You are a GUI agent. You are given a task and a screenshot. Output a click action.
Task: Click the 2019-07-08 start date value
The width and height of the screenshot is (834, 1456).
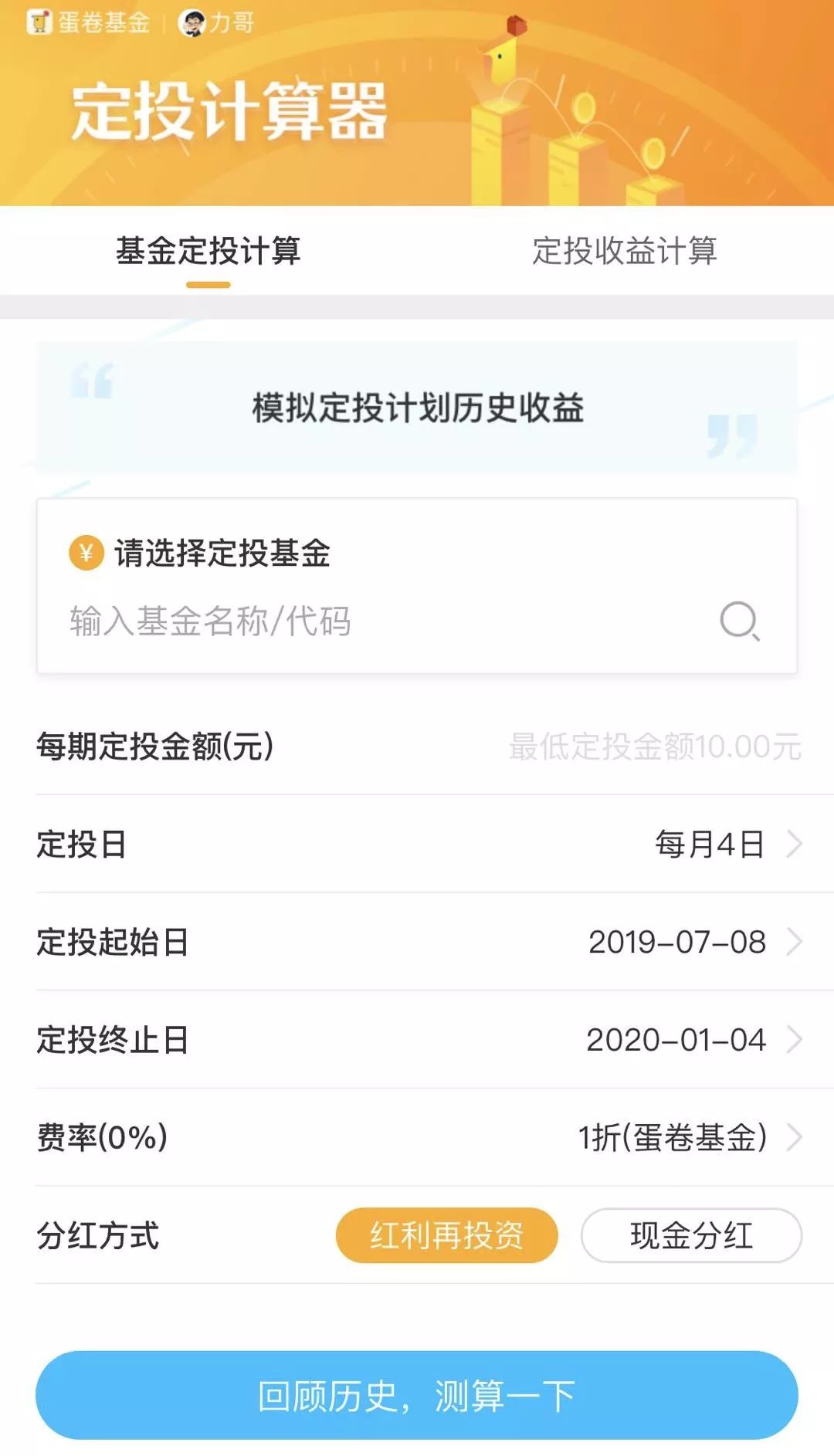click(676, 942)
